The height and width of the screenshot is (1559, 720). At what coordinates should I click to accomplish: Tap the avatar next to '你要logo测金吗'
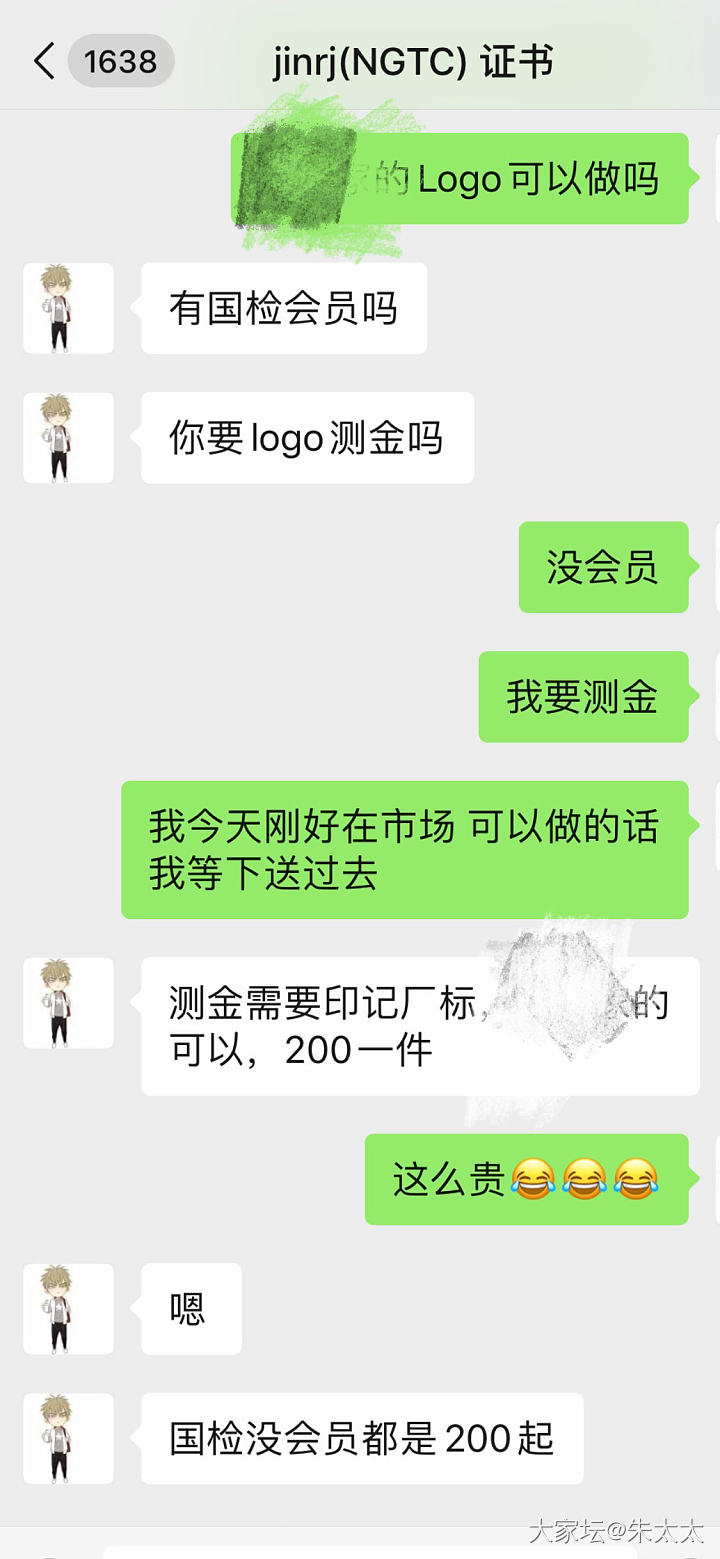(x=68, y=438)
